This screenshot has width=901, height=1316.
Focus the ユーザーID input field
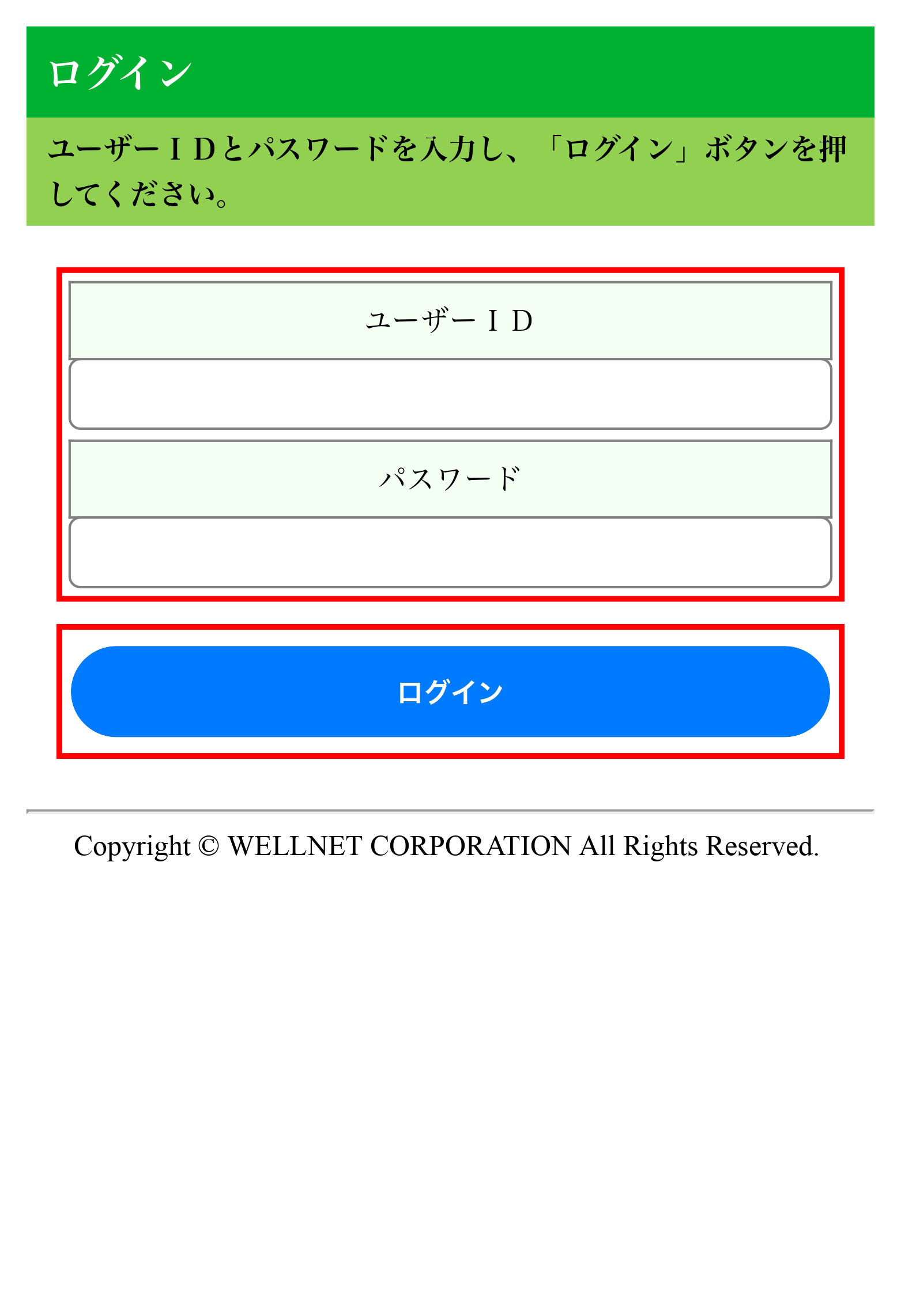pos(450,395)
